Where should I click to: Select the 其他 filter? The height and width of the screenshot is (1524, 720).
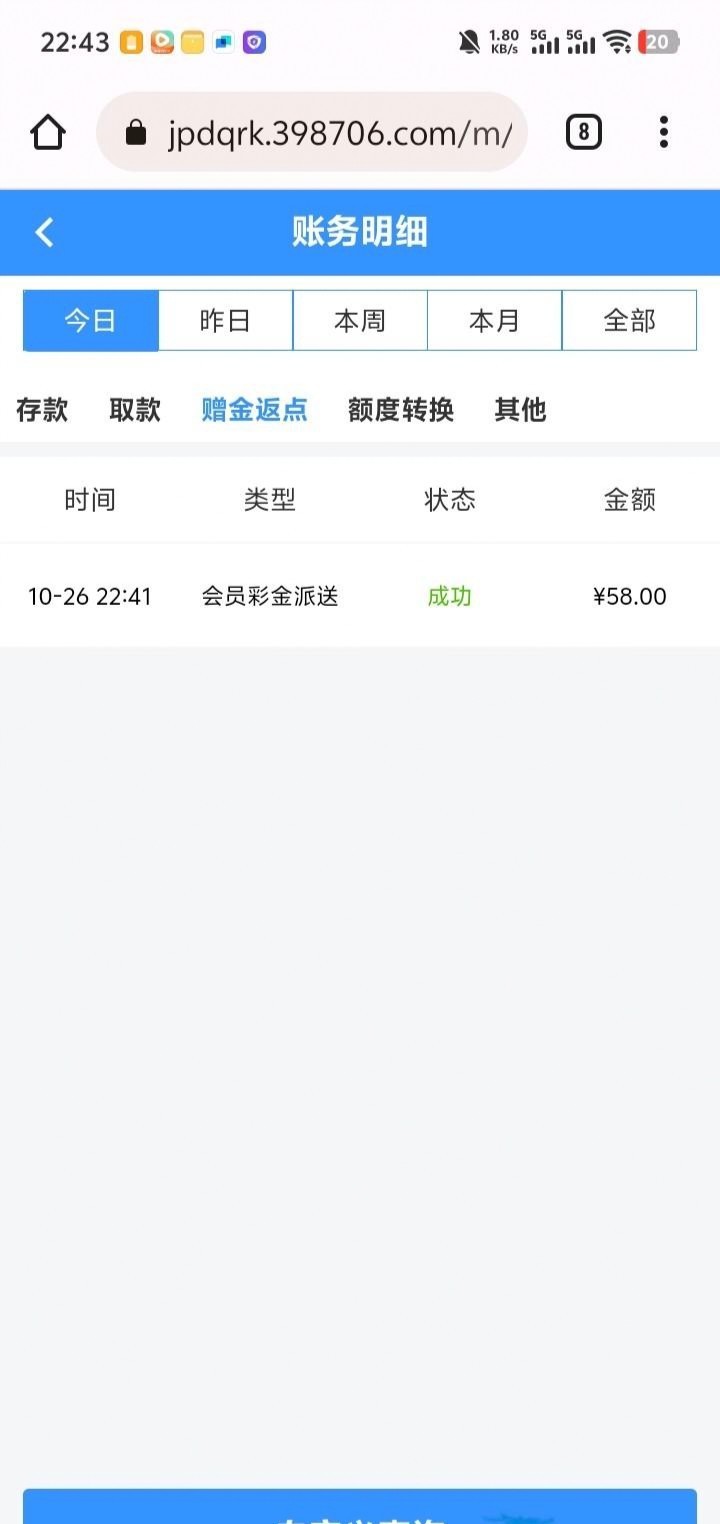pos(519,410)
